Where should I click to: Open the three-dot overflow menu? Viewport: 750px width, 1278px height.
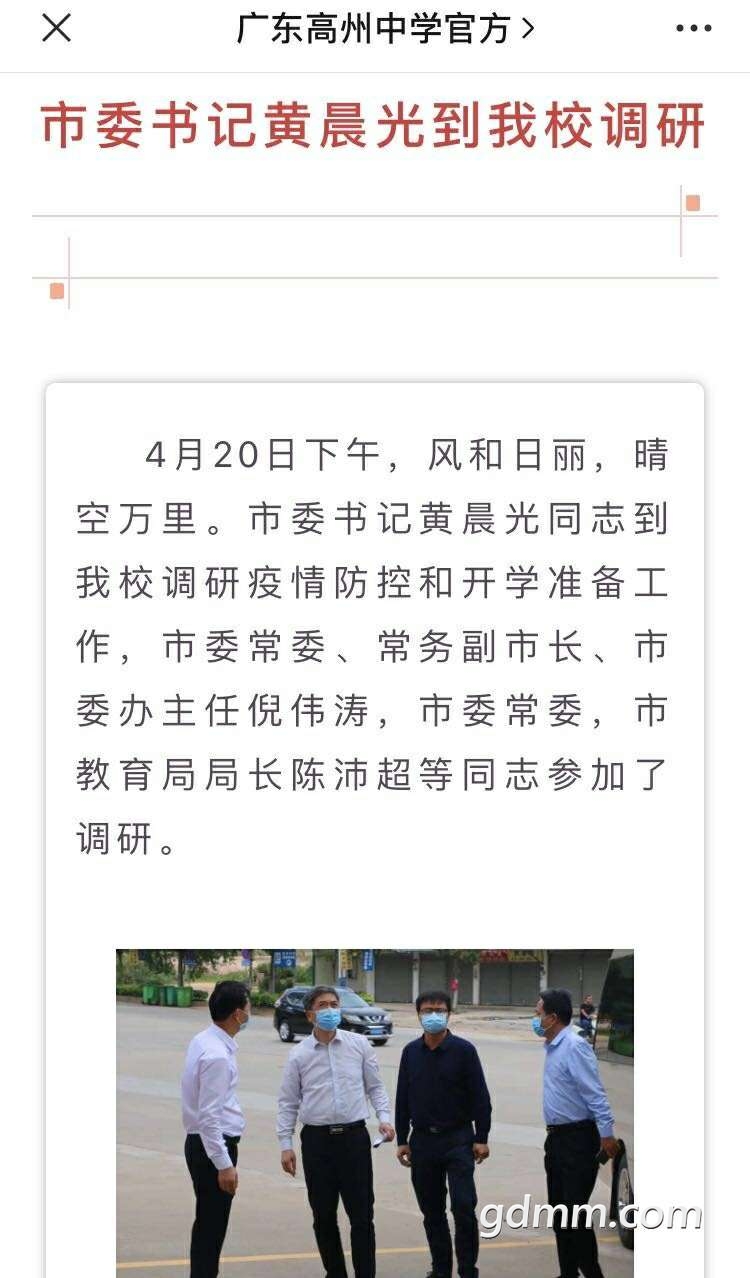(693, 29)
